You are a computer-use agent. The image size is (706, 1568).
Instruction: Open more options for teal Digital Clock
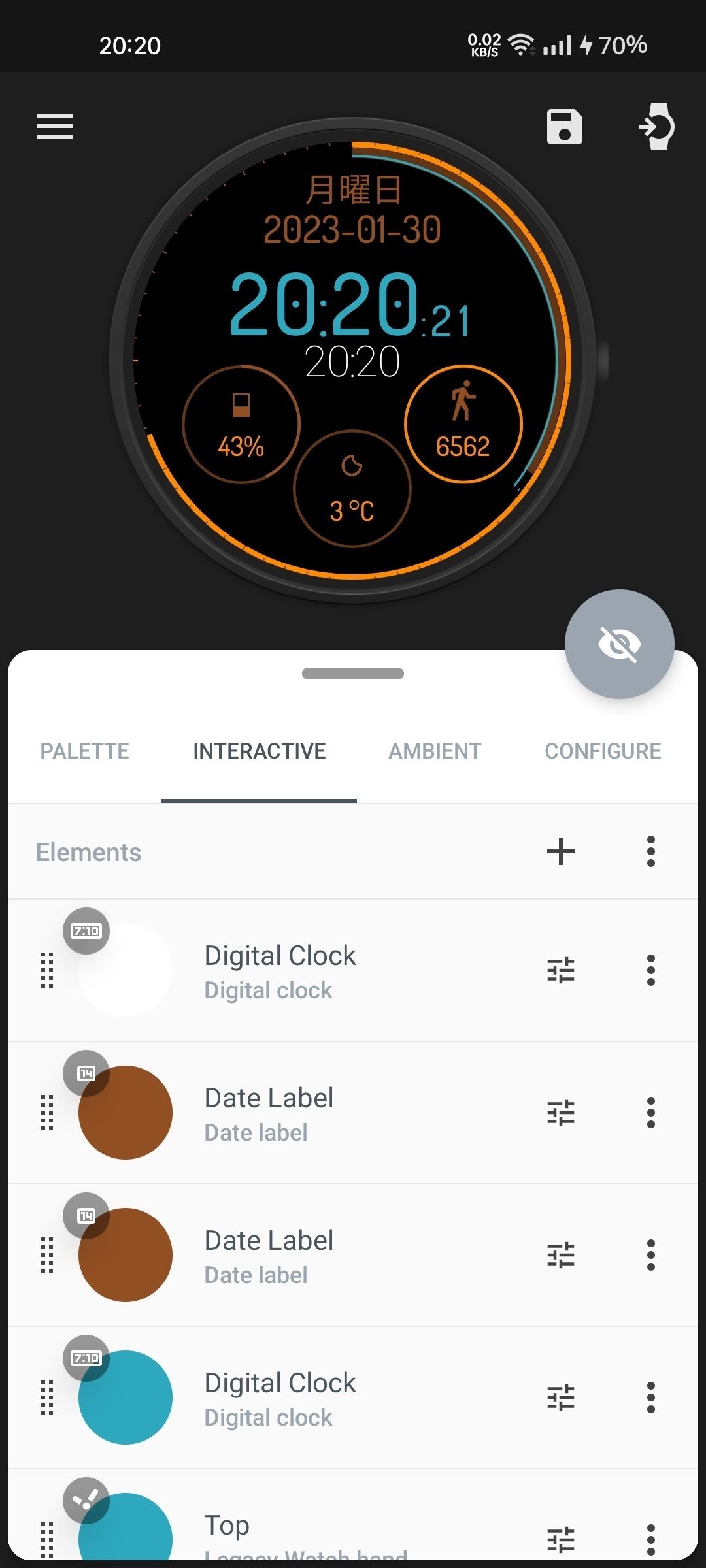[650, 1397]
